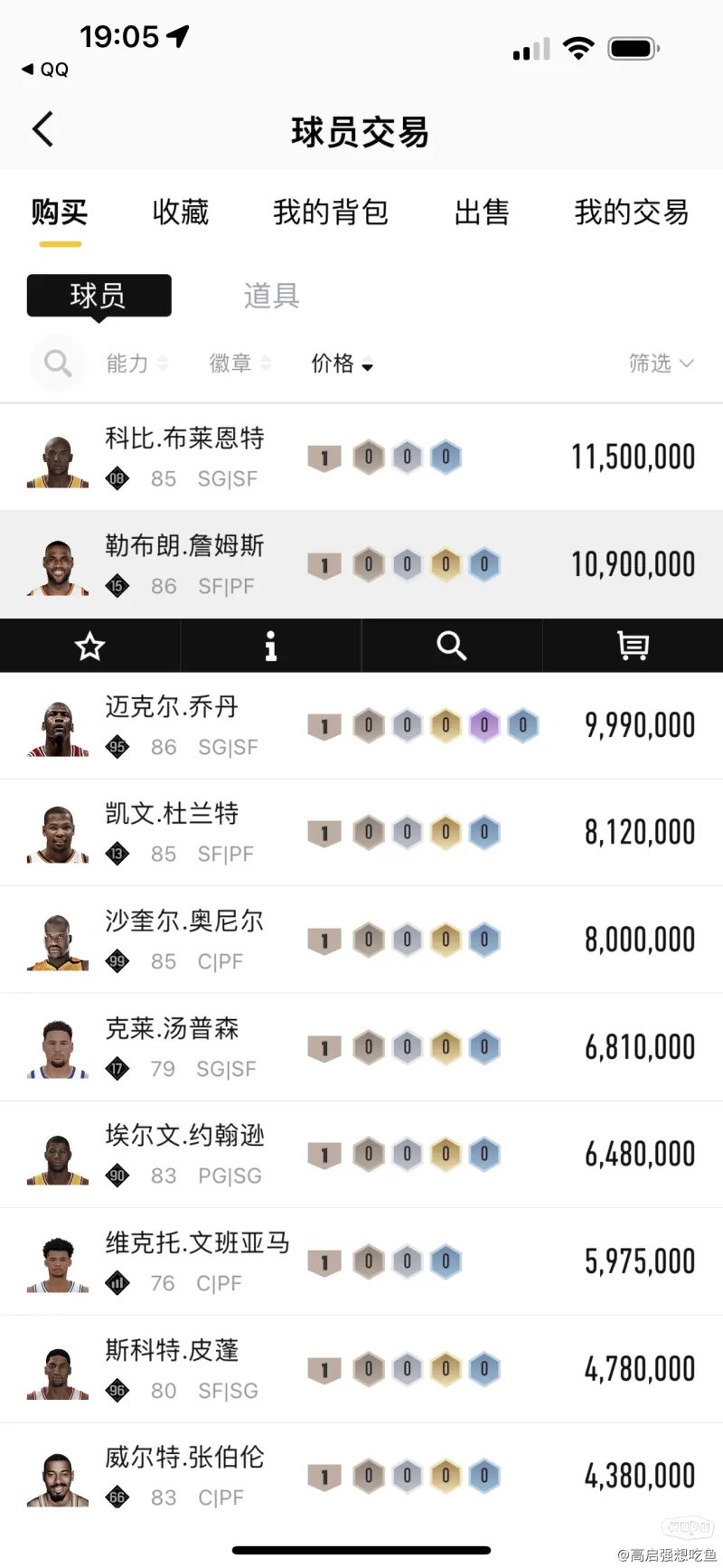Viewport: 723px width, 1568px height.
Task: Toggle the 价格 sort order
Action: pos(342,364)
